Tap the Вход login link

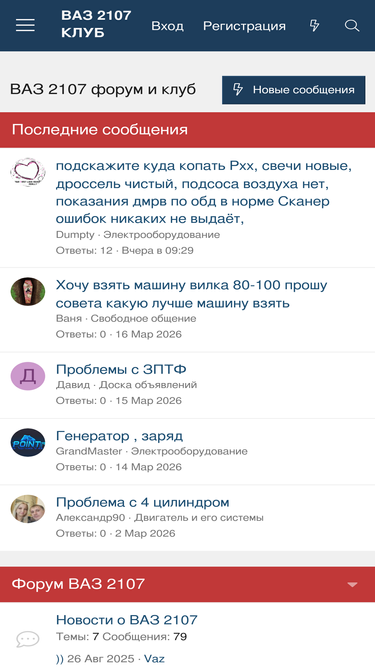[x=168, y=26]
